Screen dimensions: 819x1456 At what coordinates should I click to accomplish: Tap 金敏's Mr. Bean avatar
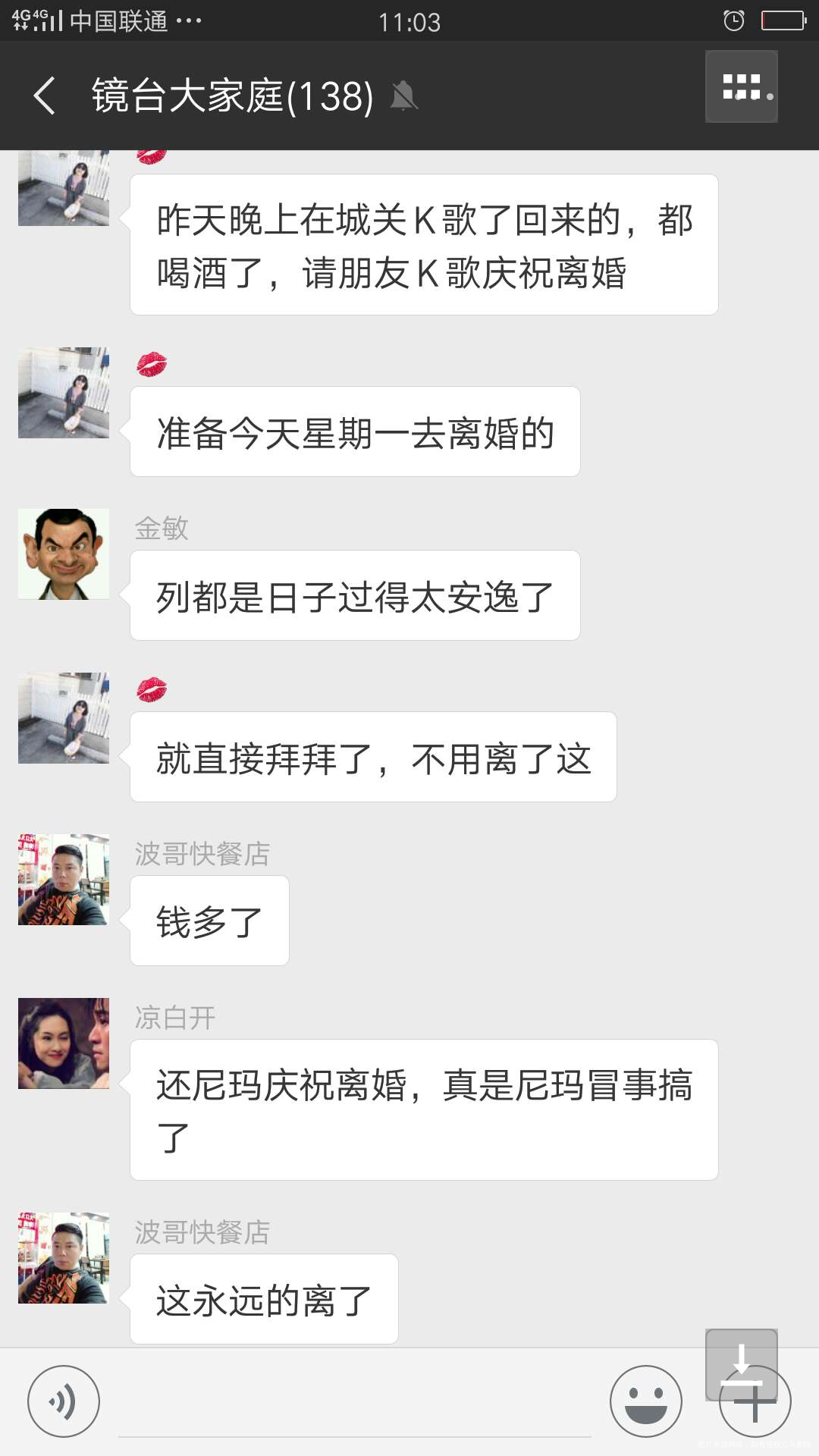click(63, 552)
